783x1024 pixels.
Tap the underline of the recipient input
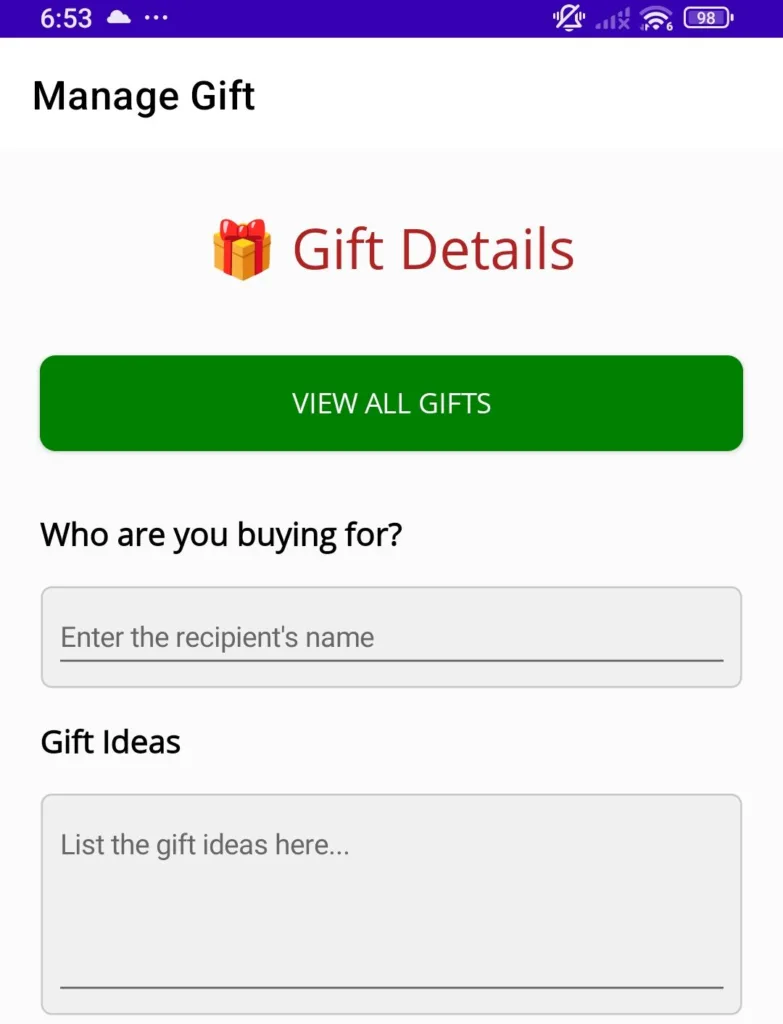click(x=391, y=662)
